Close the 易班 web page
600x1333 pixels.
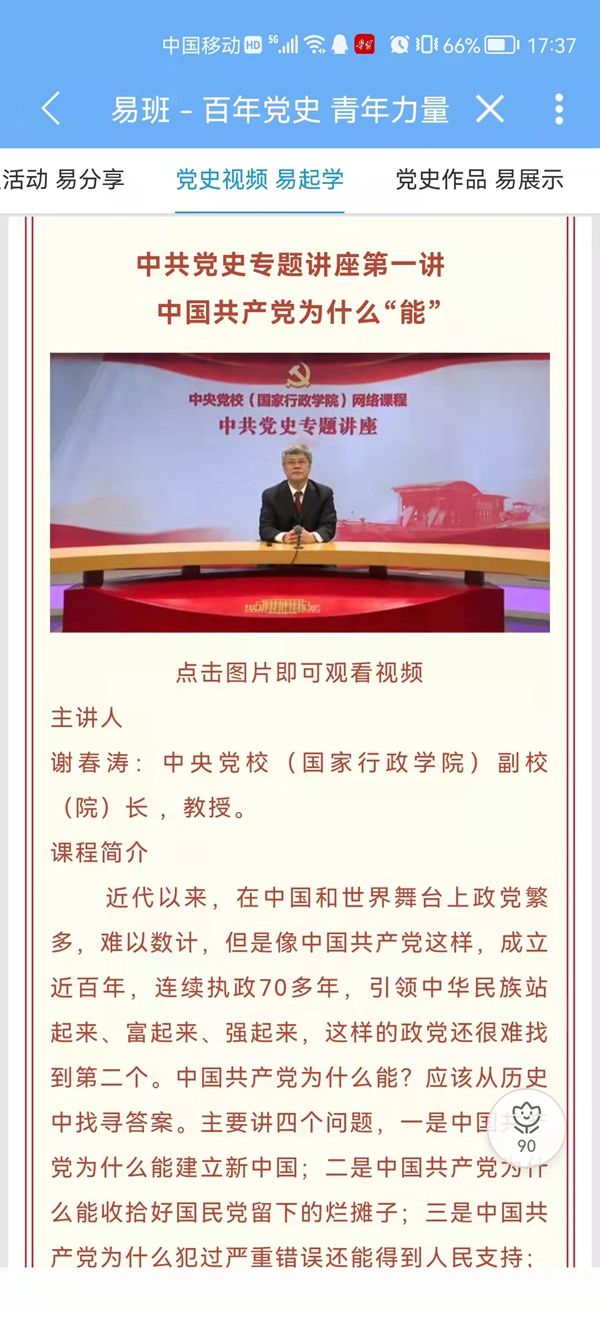pyautogui.click(x=489, y=109)
